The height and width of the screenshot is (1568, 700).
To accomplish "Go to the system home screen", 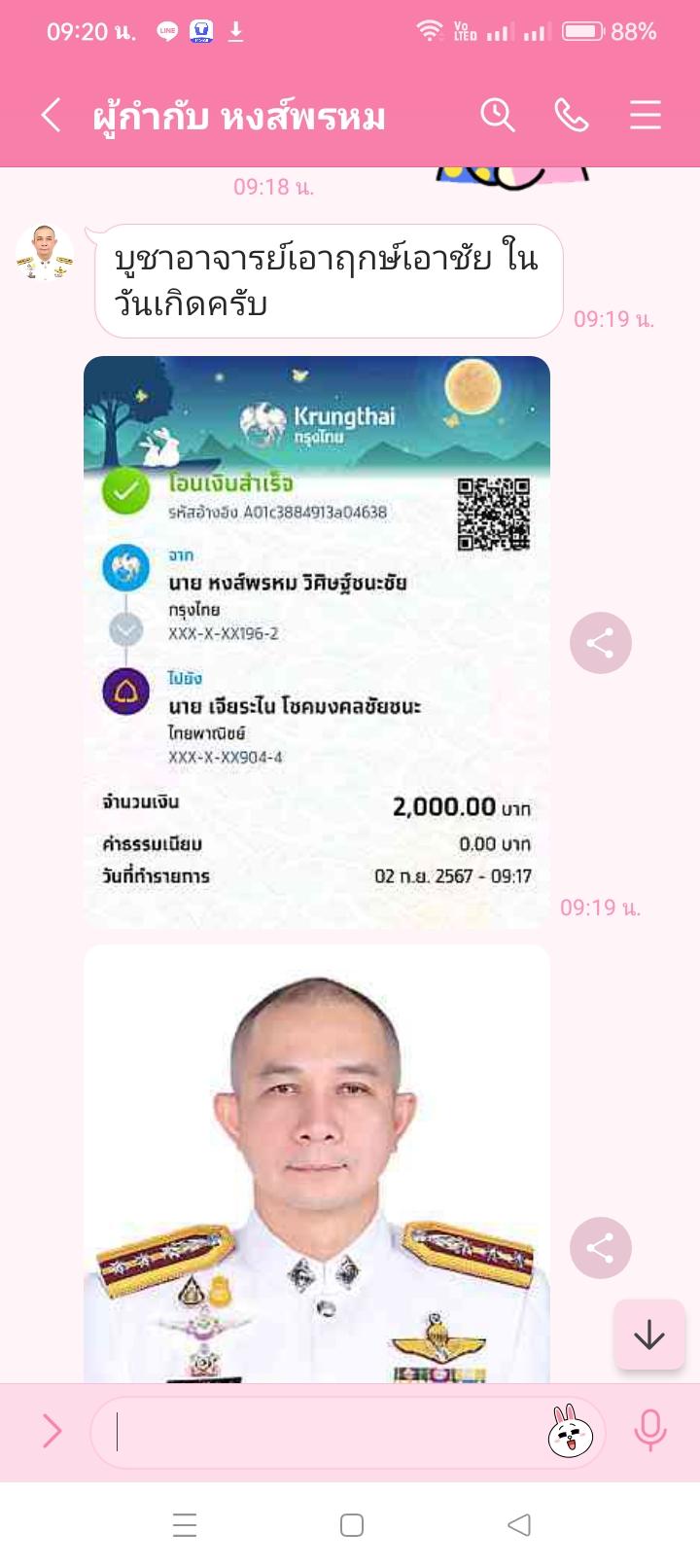I will [352, 1524].
